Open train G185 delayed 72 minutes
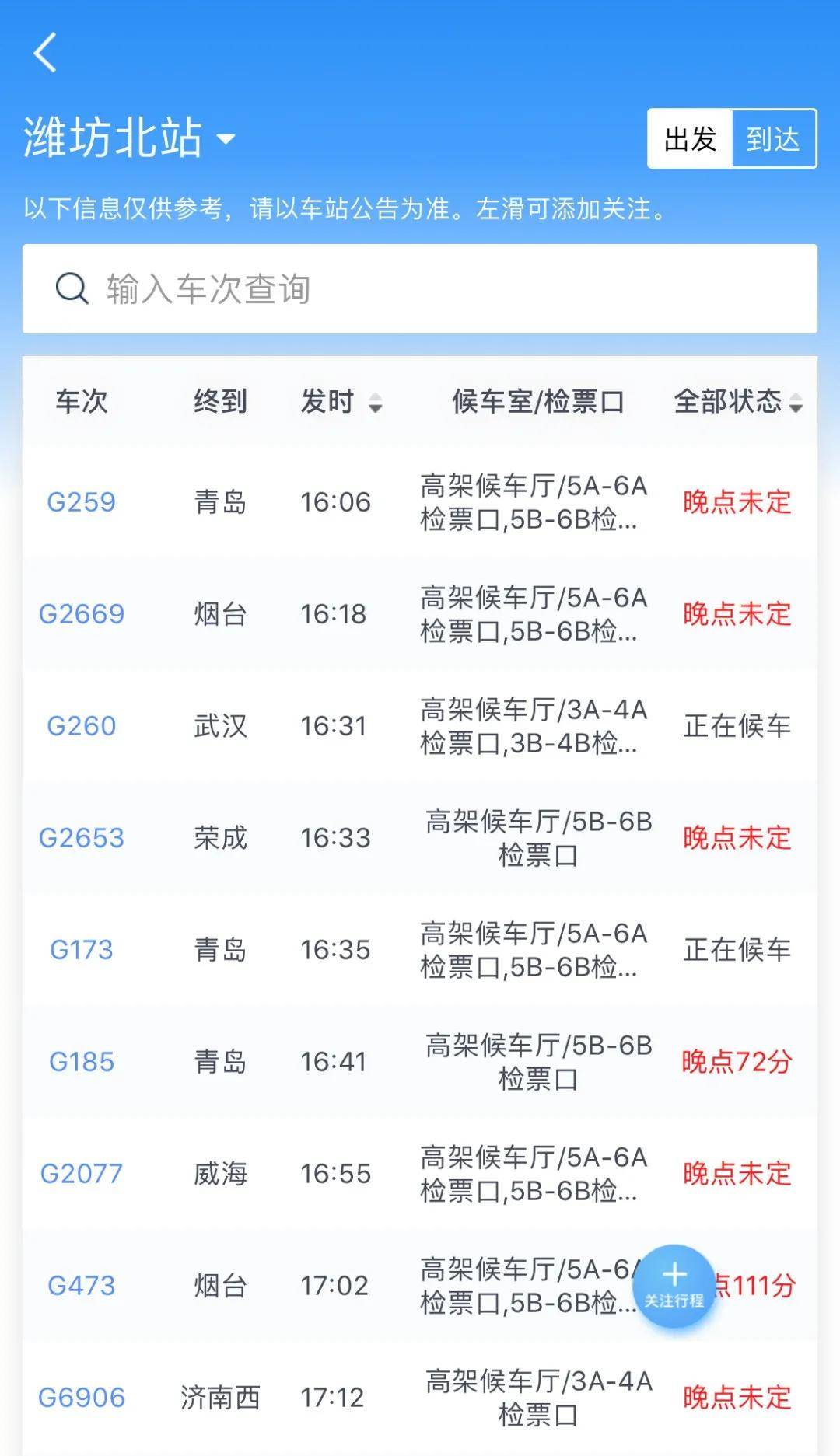The height and width of the screenshot is (1456, 840). (x=82, y=1062)
